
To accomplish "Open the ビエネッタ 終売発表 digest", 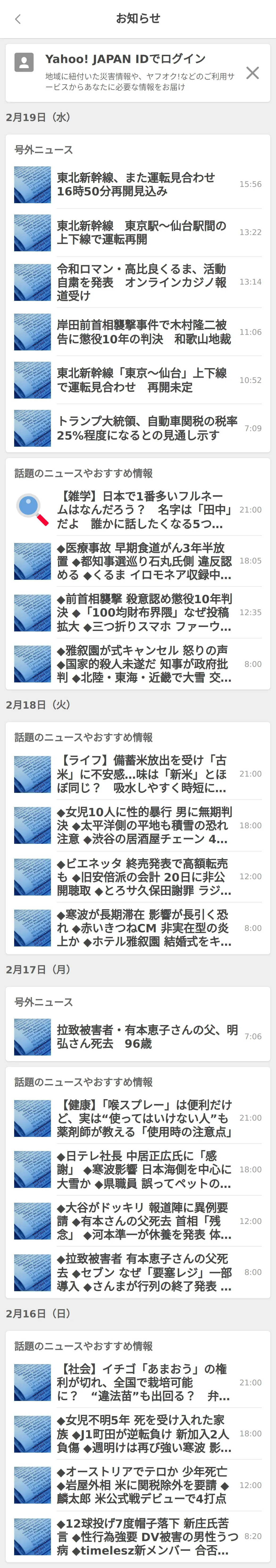I will click(x=138, y=877).
